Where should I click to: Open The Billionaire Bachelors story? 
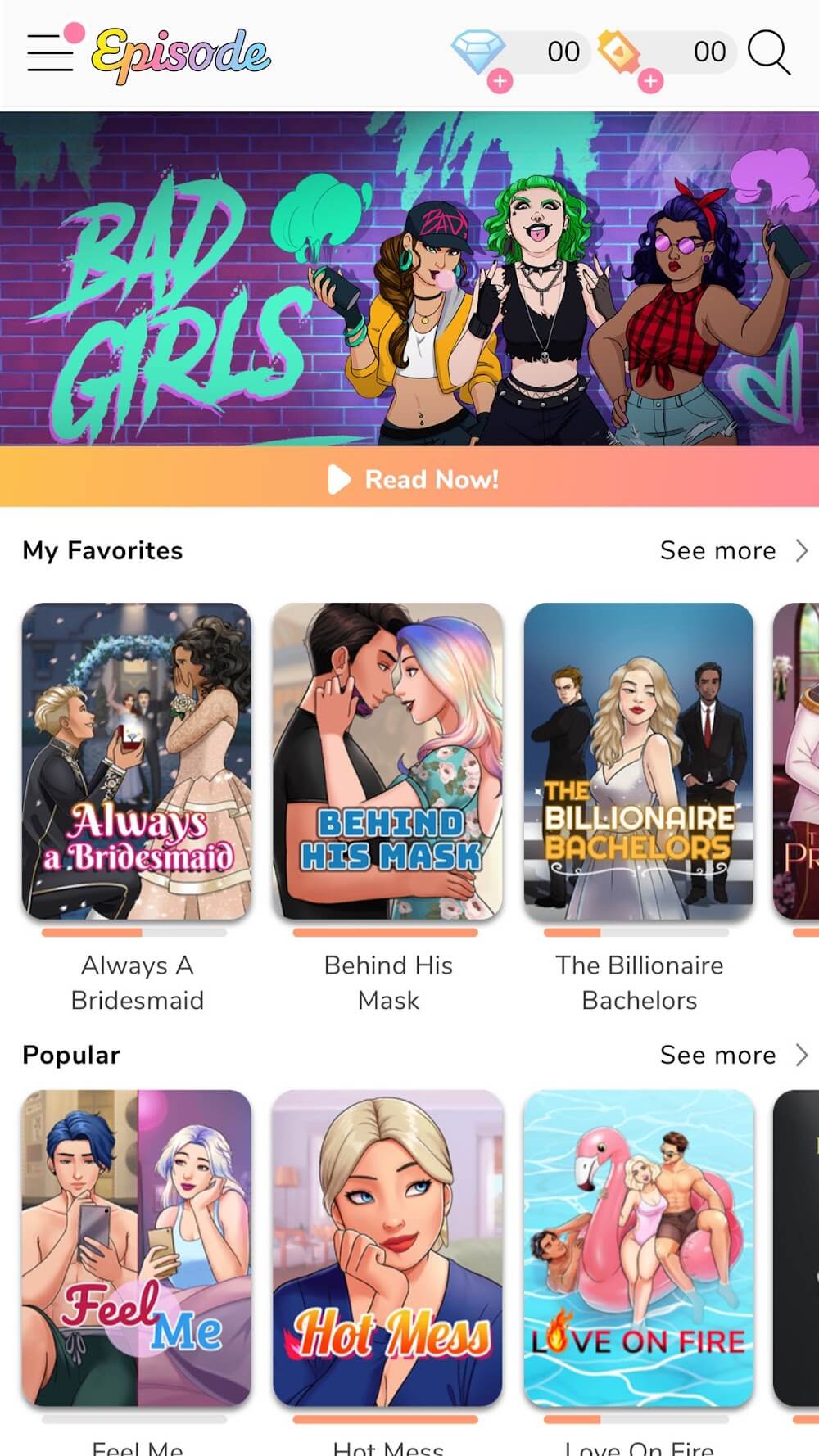tap(639, 762)
